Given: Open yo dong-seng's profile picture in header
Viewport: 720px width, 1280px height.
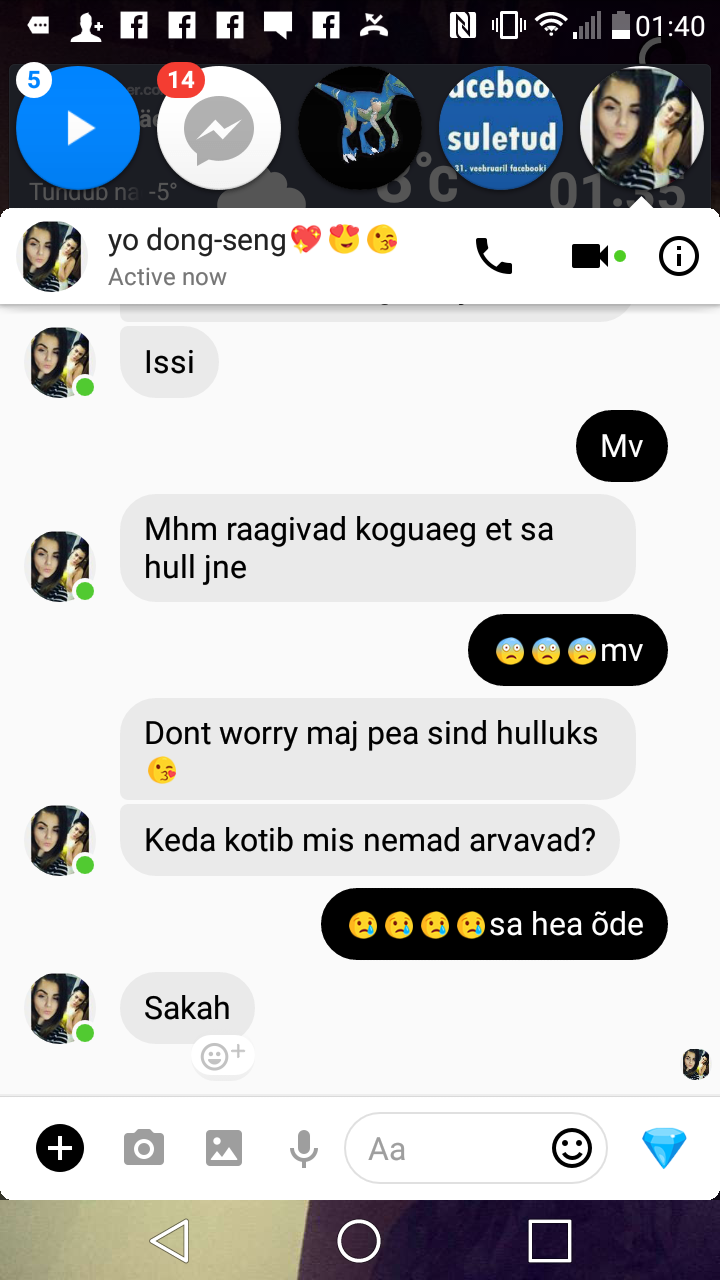Looking at the screenshot, I should point(53,257).
